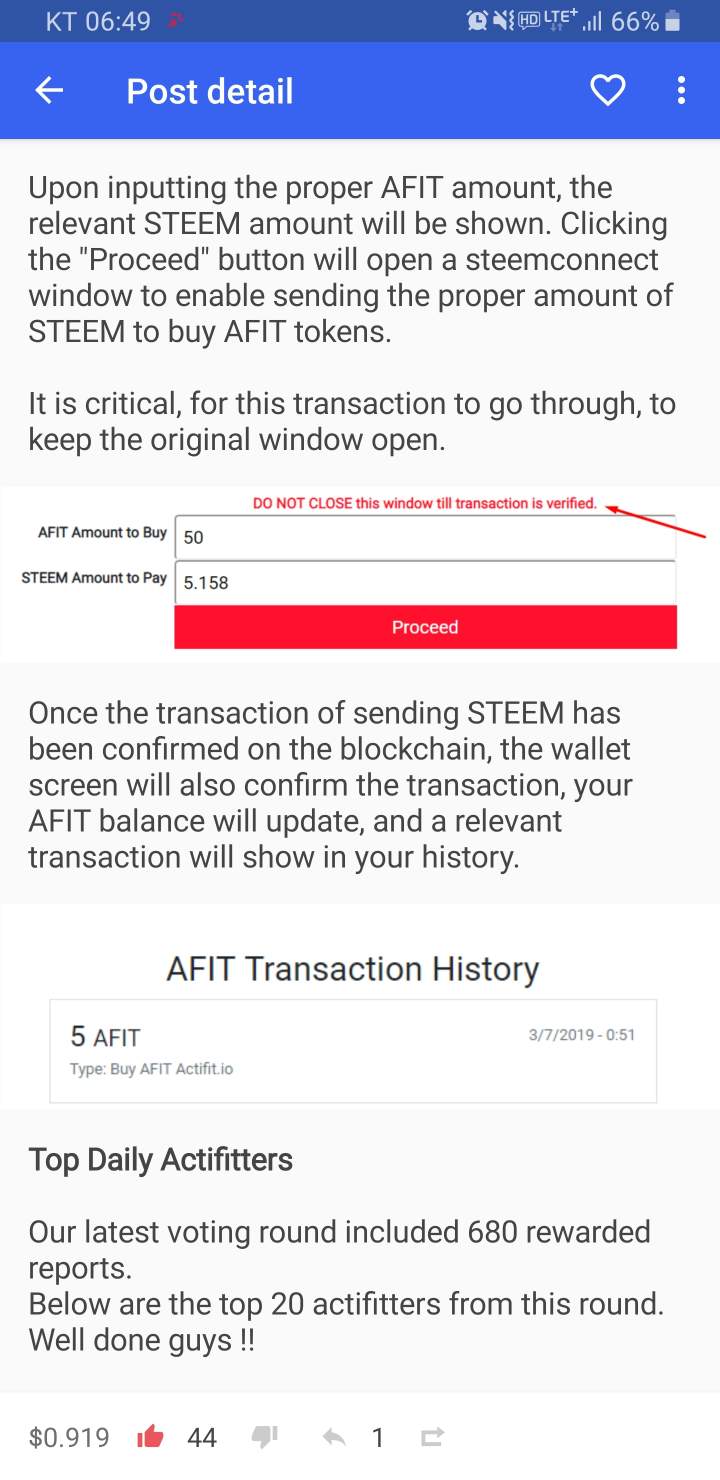Go back from Post detail

click(x=49, y=91)
